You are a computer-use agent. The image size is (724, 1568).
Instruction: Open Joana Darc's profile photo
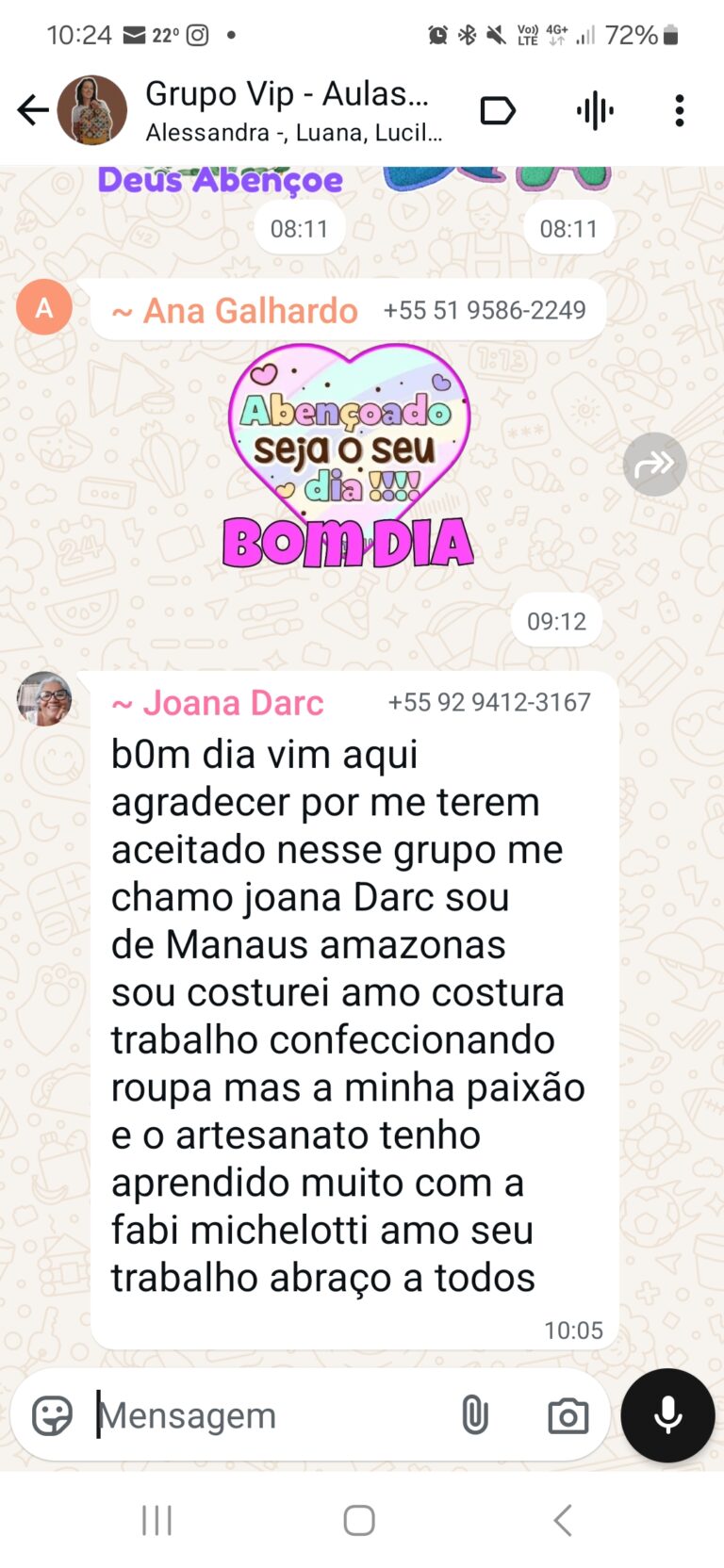coord(44,698)
